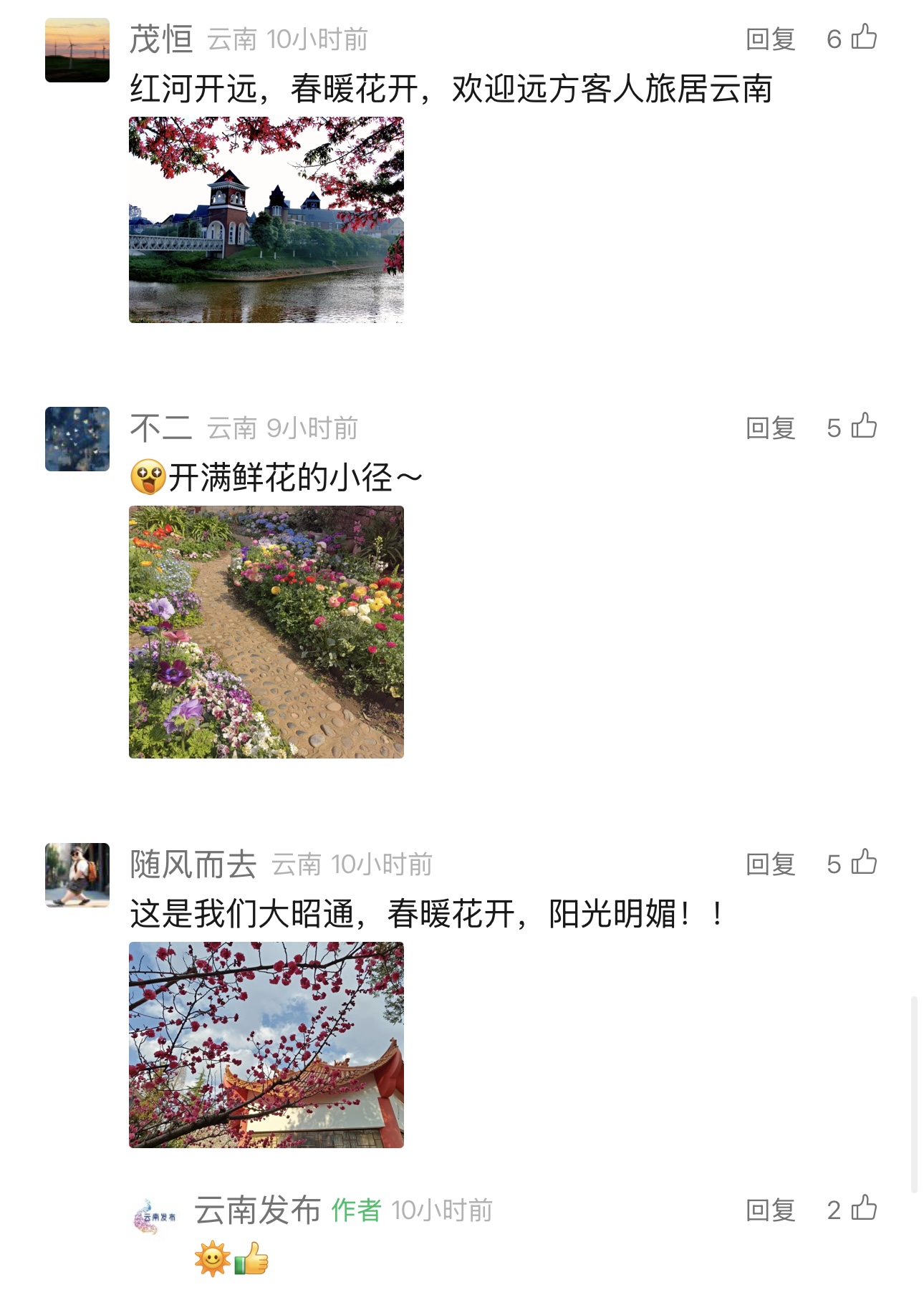Image resolution: width=924 pixels, height=1305 pixels.
Task: Open 随风而去's profile avatar
Action: tap(77, 875)
